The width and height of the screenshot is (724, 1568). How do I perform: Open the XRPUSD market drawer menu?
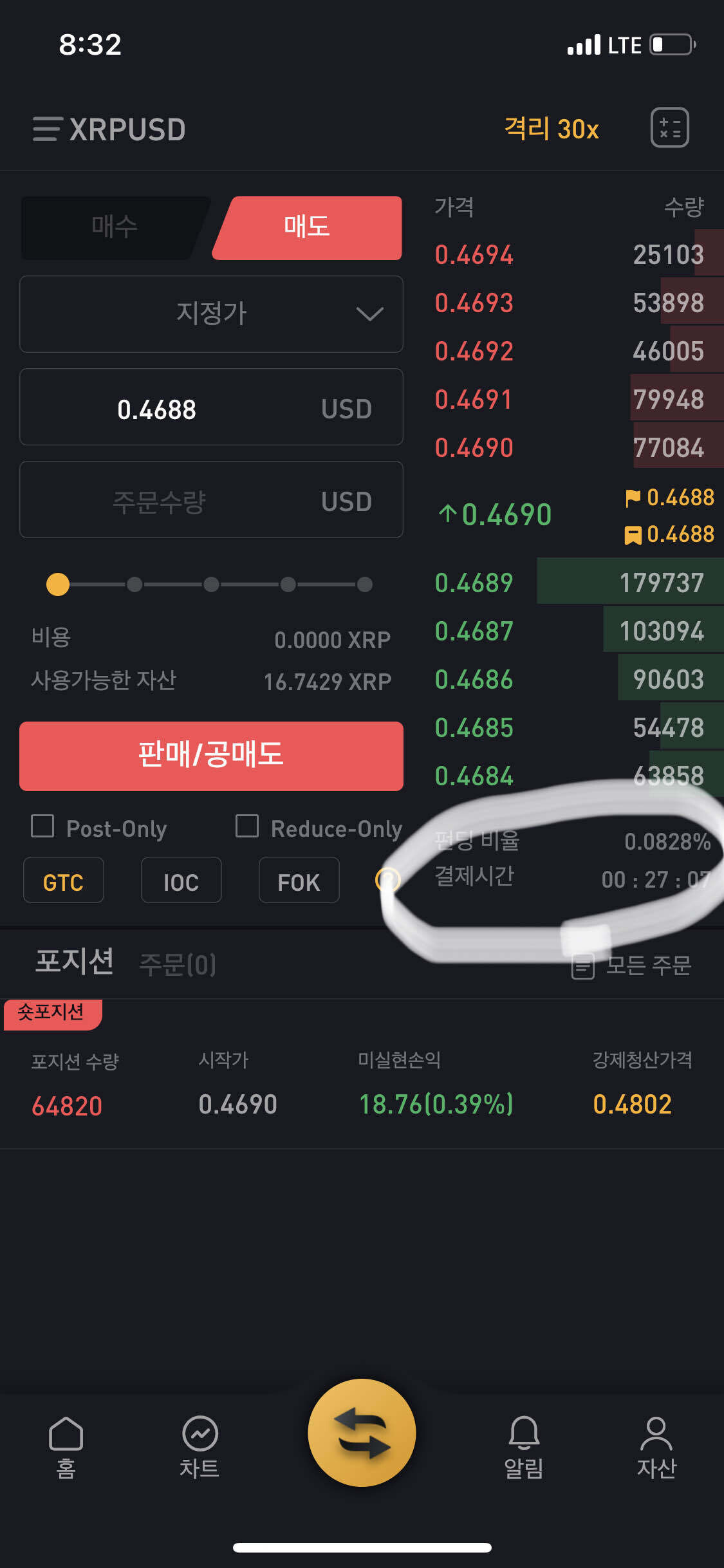pos(48,129)
